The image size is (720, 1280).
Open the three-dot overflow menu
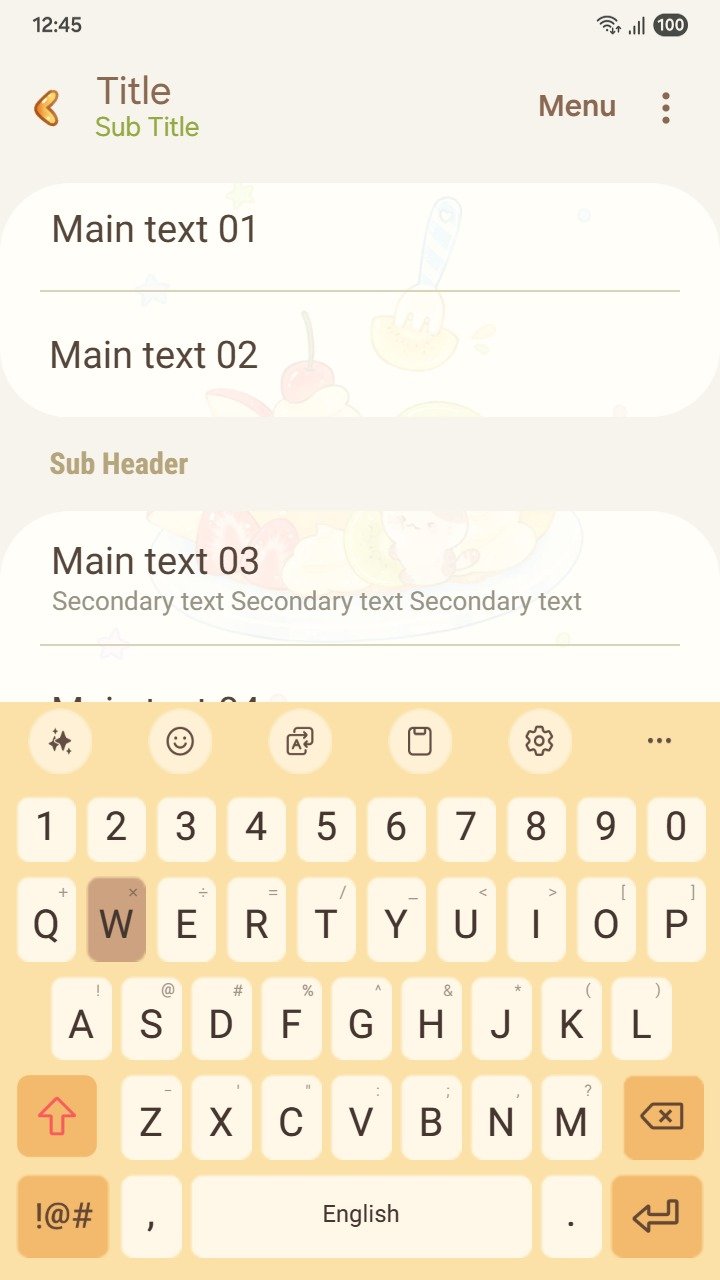[666, 107]
